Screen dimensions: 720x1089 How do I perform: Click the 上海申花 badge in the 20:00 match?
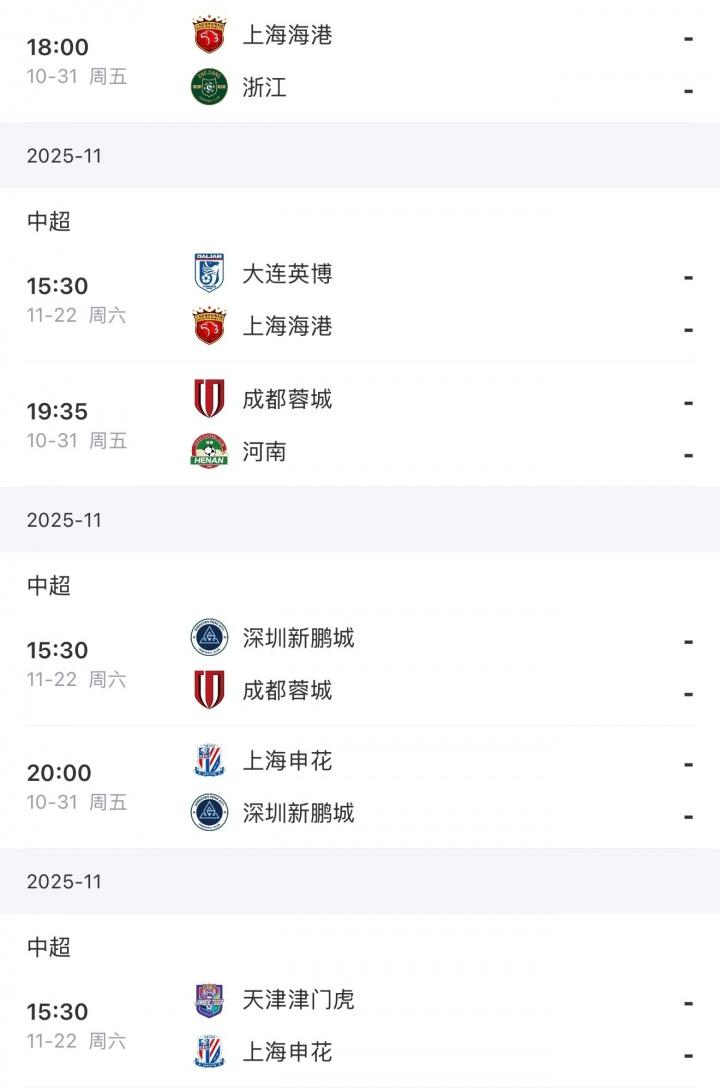click(x=208, y=761)
